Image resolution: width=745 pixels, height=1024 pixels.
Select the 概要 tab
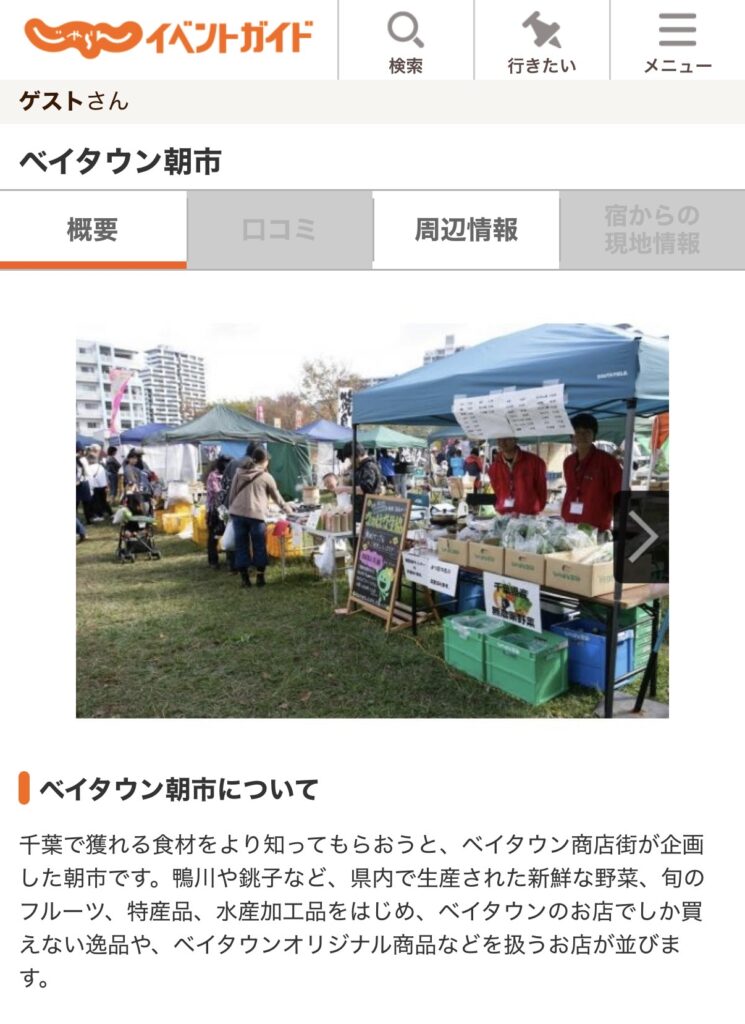click(93, 230)
